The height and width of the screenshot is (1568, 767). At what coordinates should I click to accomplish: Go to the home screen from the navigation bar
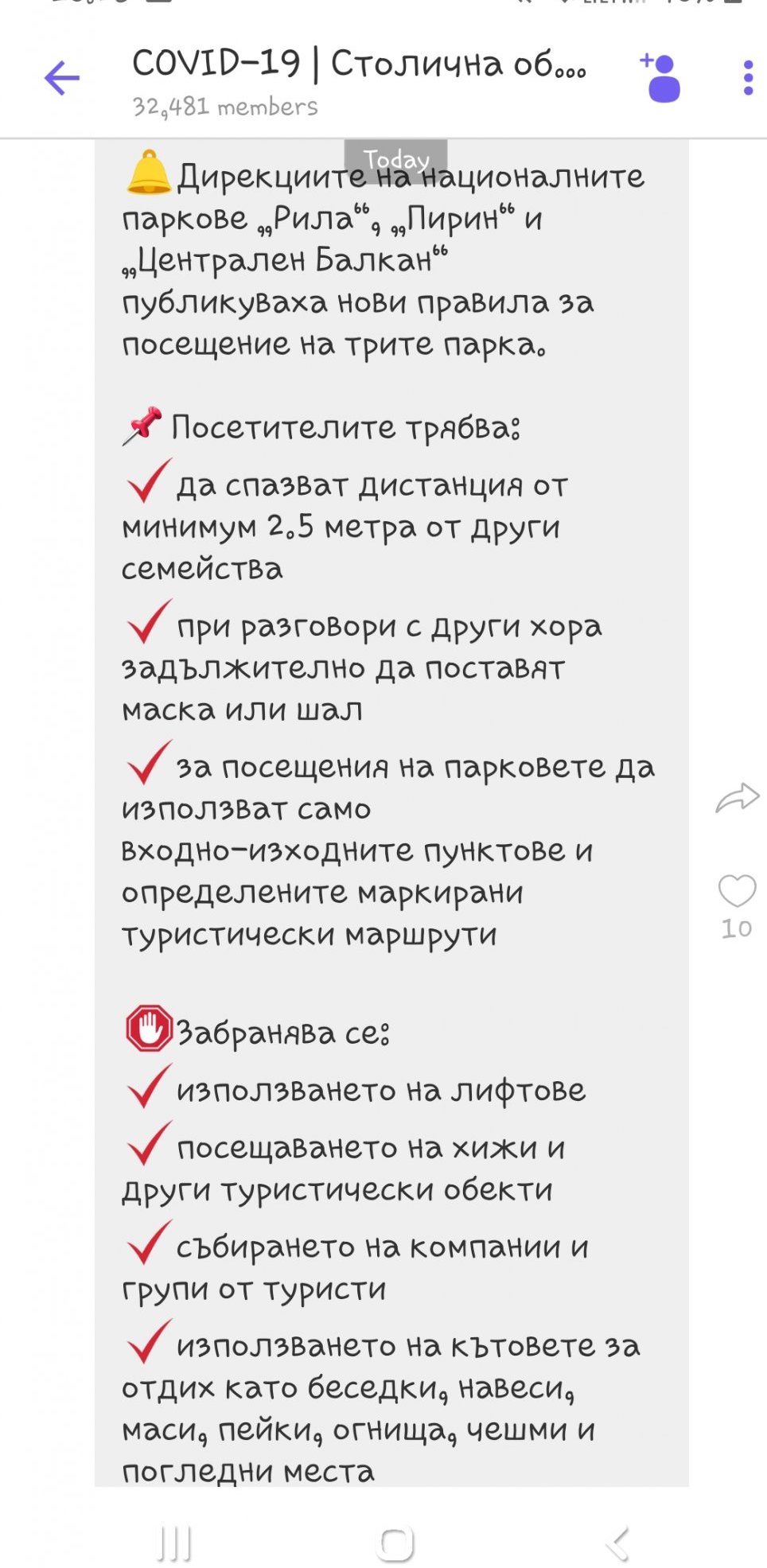tap(395, 1544)
